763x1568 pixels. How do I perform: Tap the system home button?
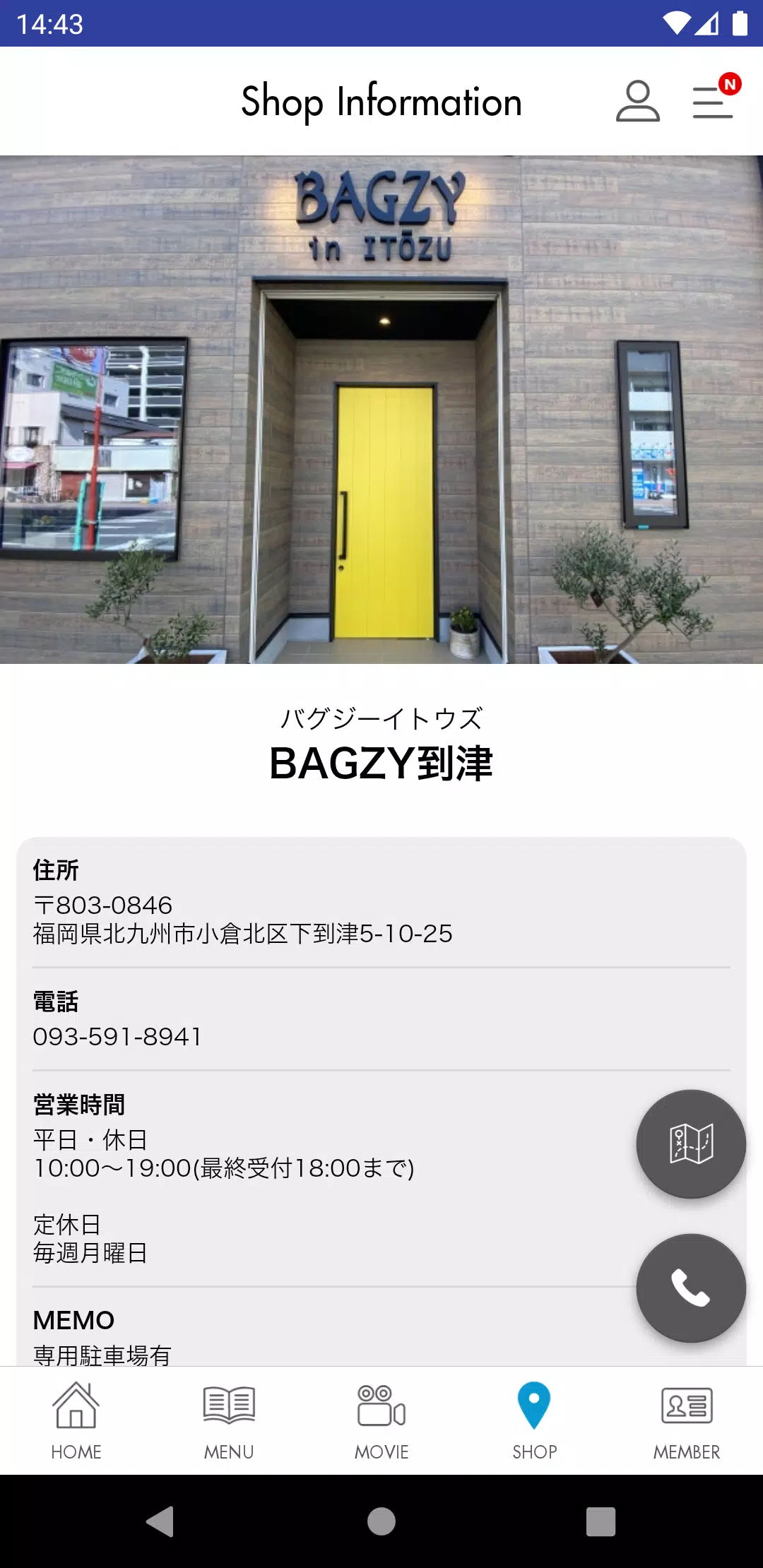click(x=381, y=1521)
